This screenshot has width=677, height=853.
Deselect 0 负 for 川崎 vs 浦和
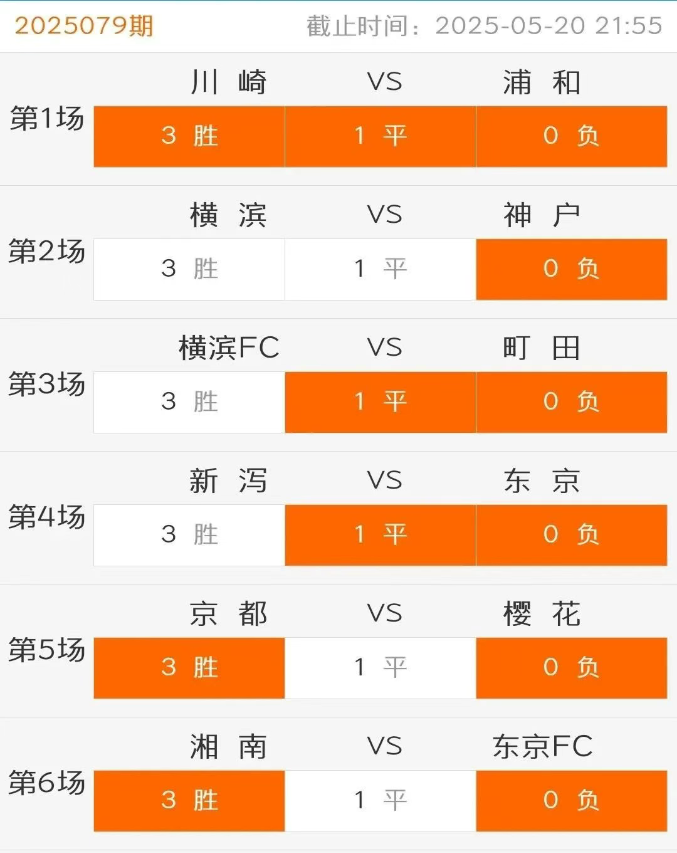(571, 136)
